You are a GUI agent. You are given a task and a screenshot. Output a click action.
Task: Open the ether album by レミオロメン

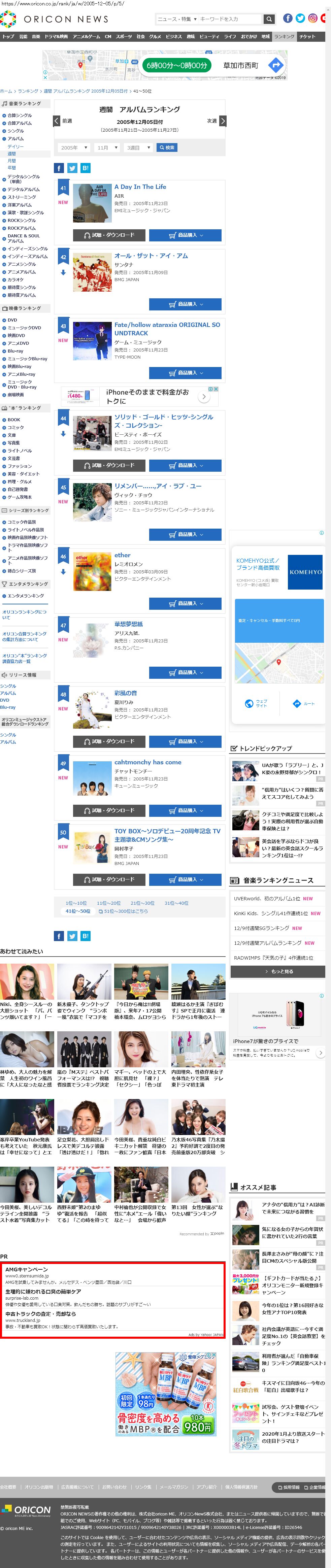(122, 555)
